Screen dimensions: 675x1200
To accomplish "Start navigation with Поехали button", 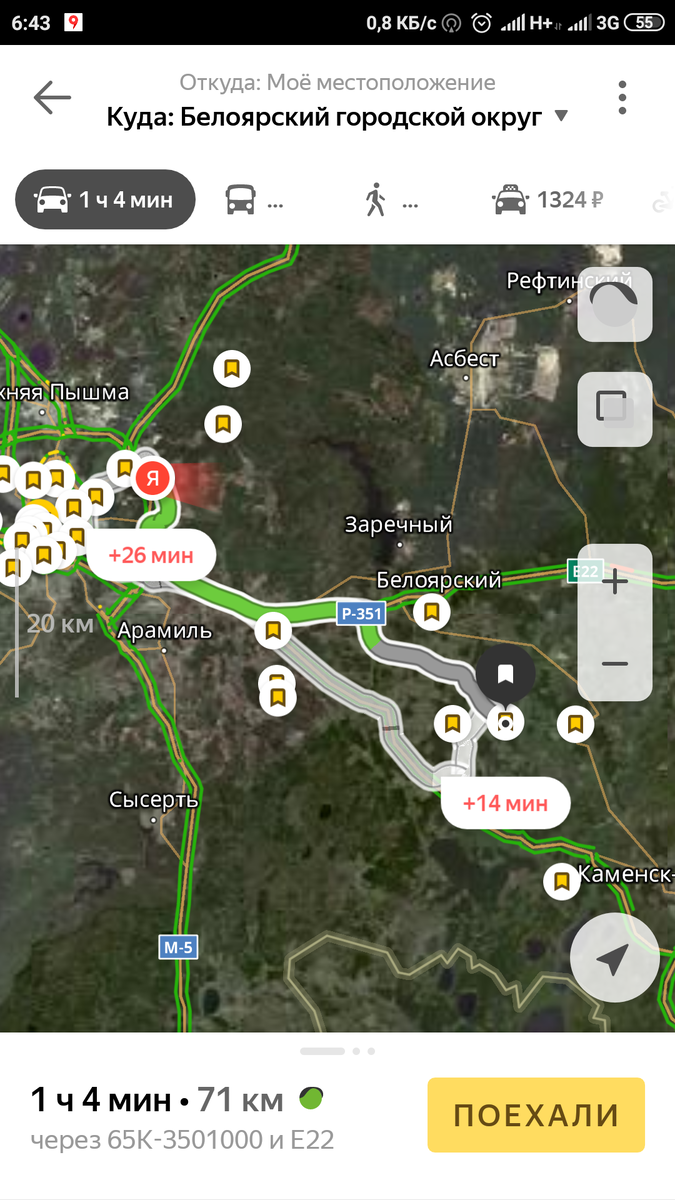I will [x=536, y=1115].
